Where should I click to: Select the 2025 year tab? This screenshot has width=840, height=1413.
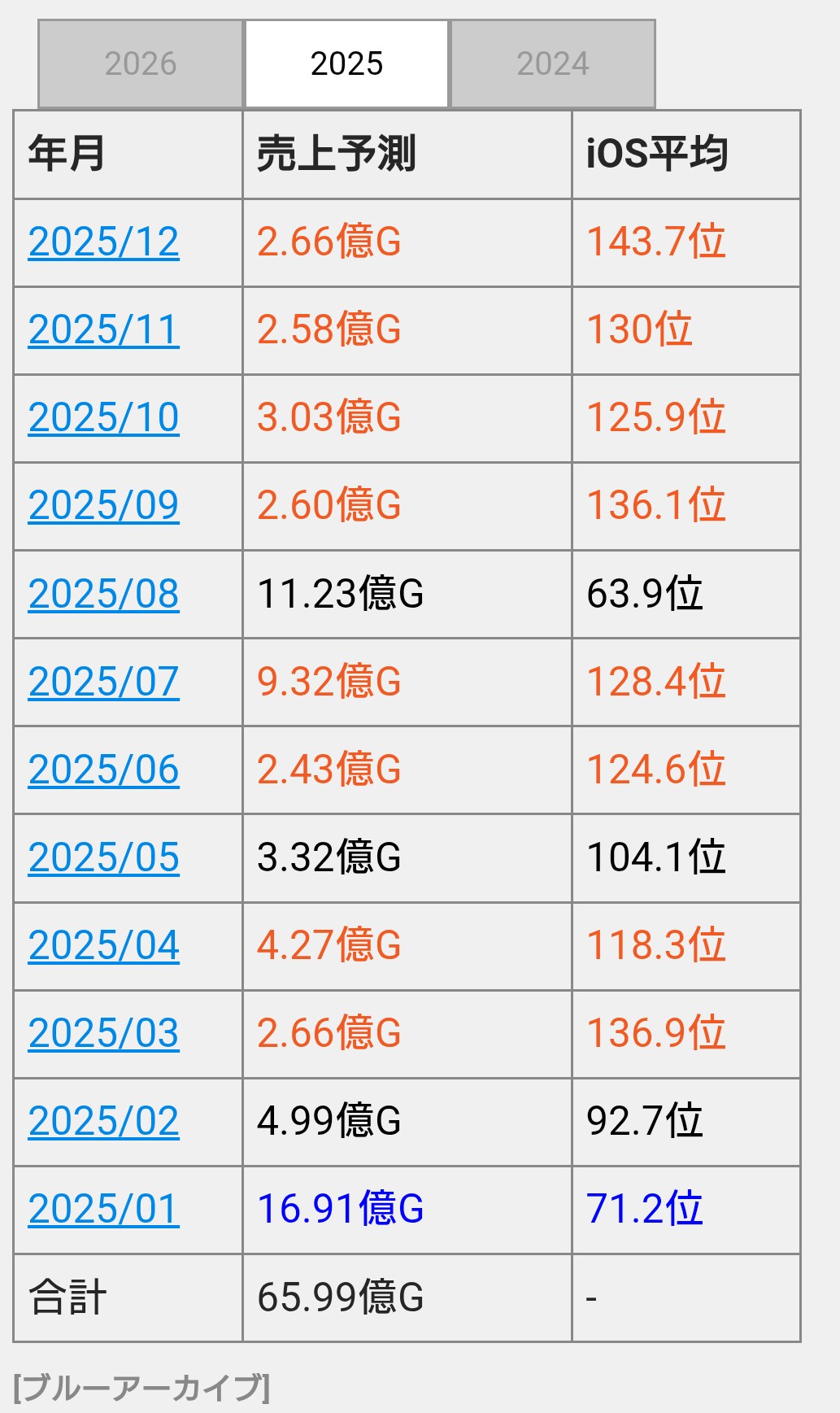(x=346, y=63)
